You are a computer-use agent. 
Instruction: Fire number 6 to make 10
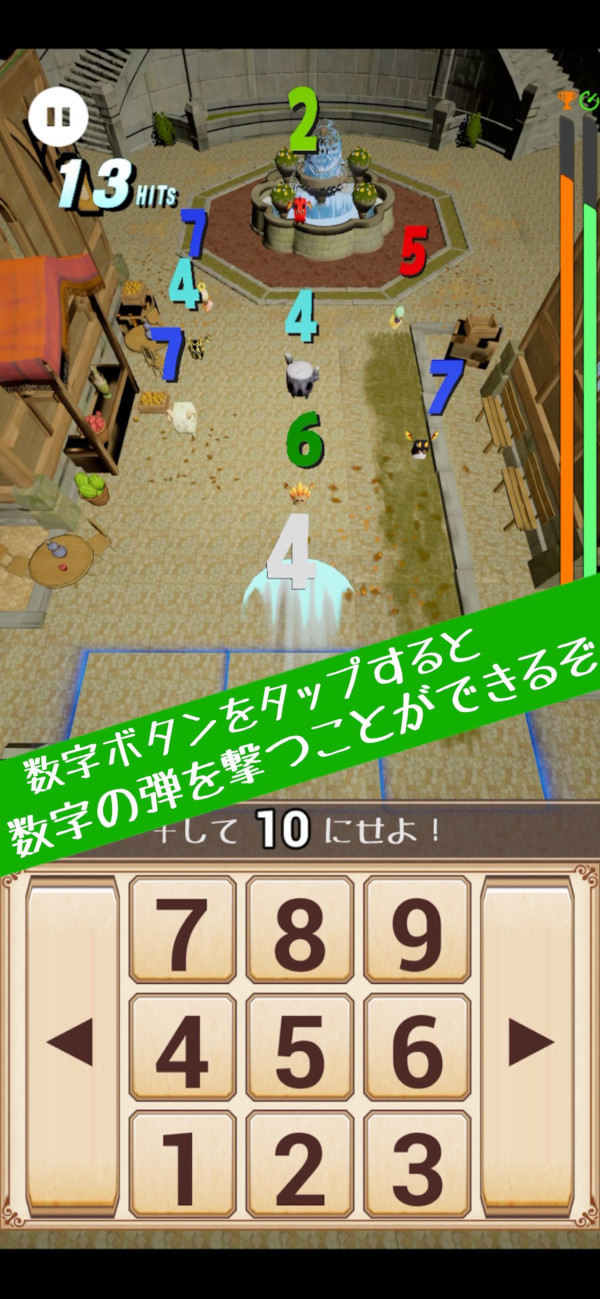[417, 1048]
